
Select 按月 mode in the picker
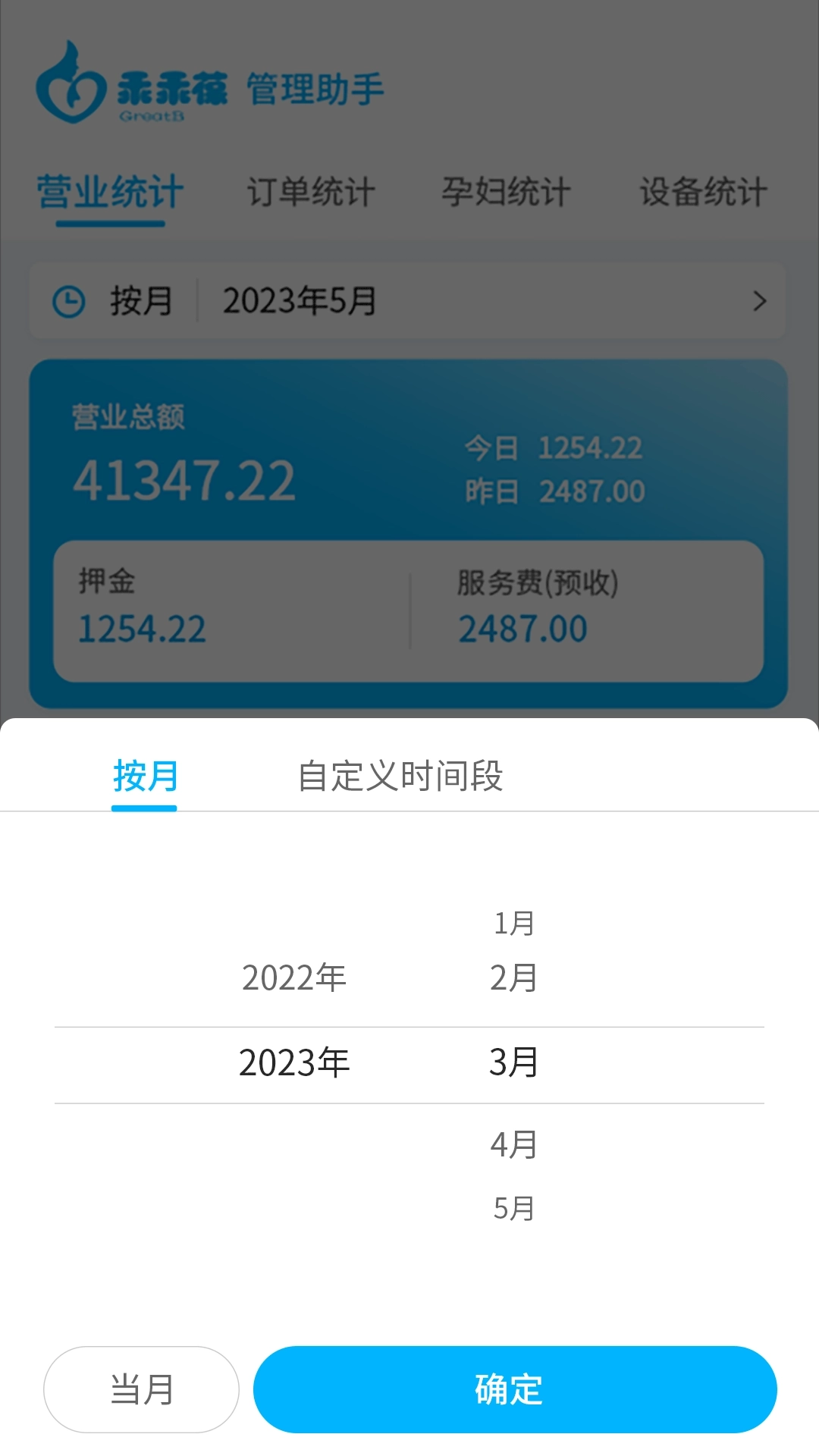(x=144, y=775)
